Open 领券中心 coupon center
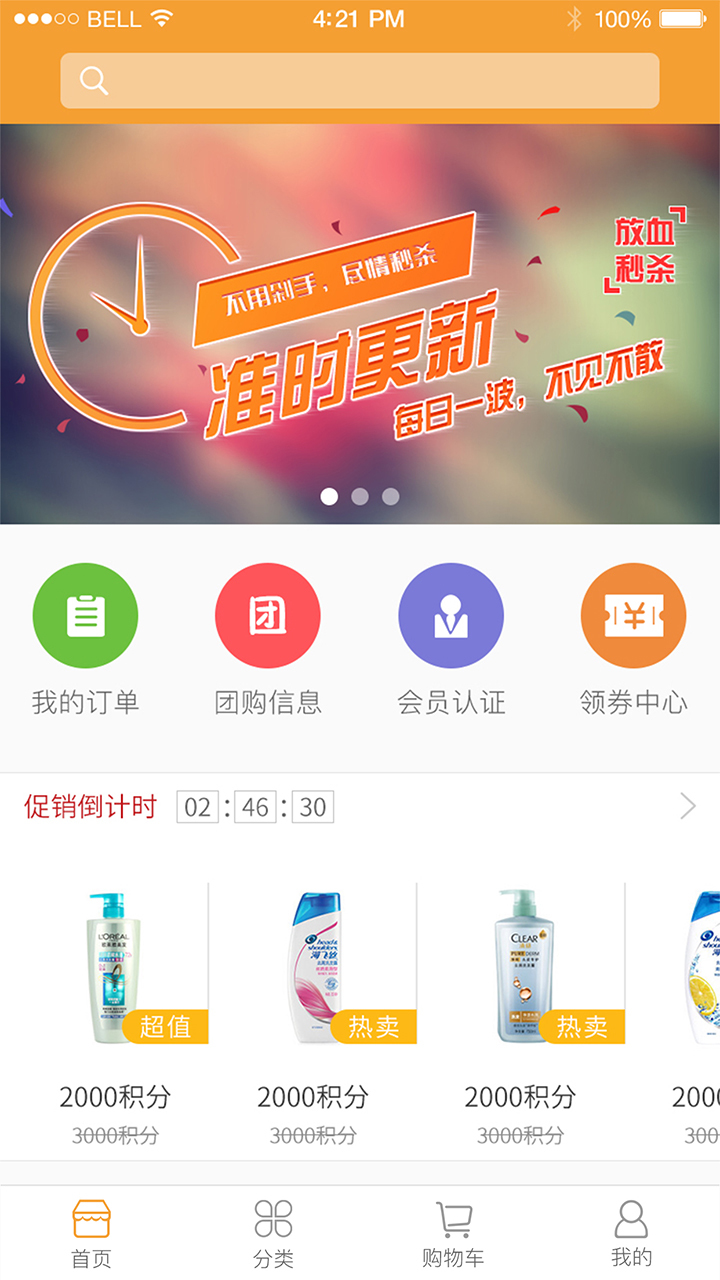 pyautogui.click(x=633, y=614)
